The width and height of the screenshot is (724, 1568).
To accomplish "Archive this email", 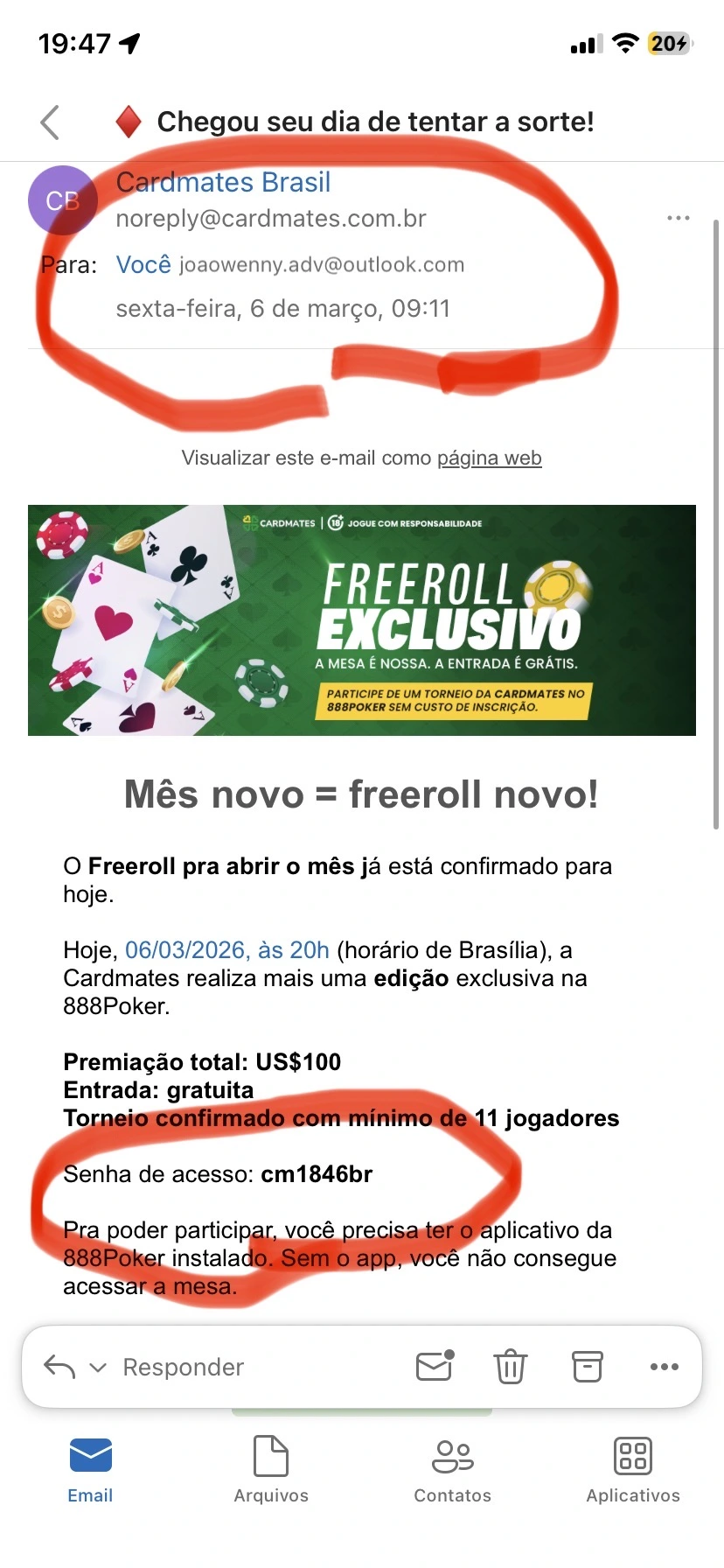I will (x=587, y=1366).
